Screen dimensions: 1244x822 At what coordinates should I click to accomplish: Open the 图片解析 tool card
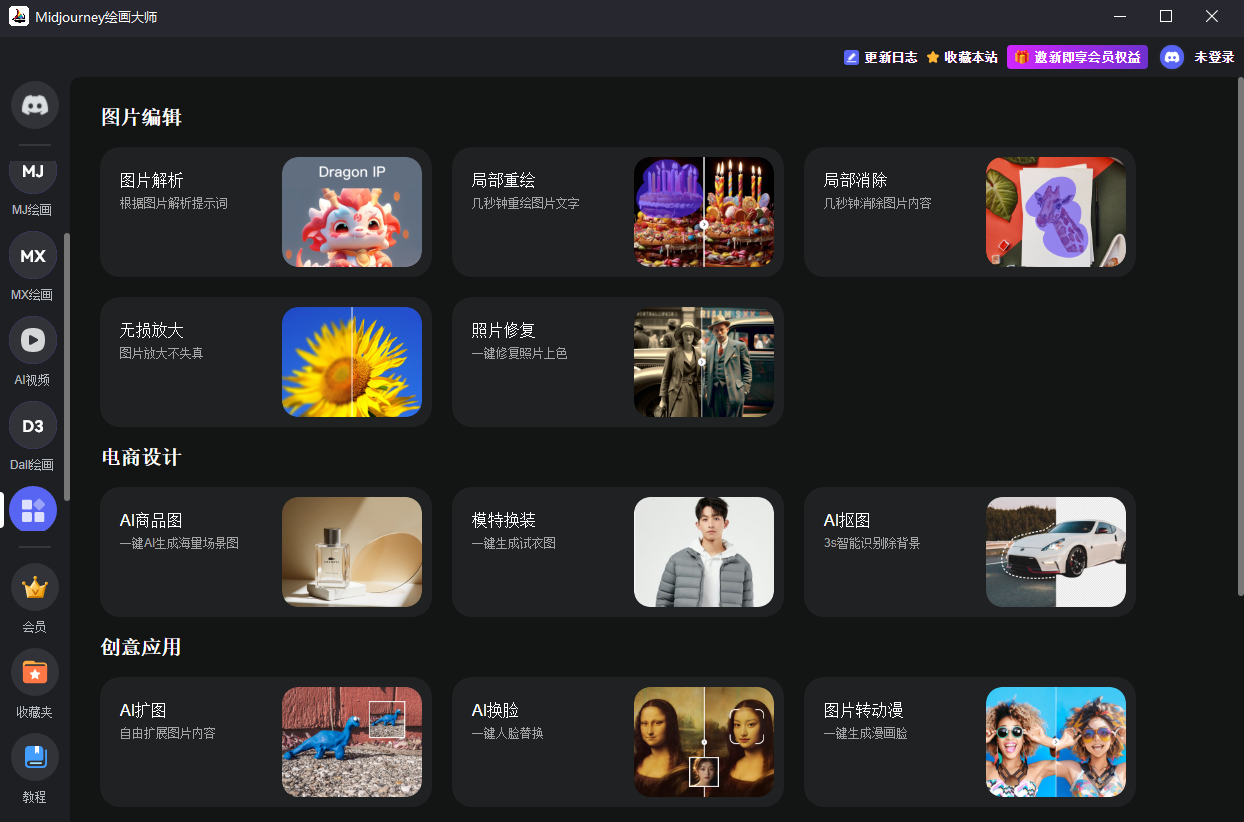tap(266, 212)
